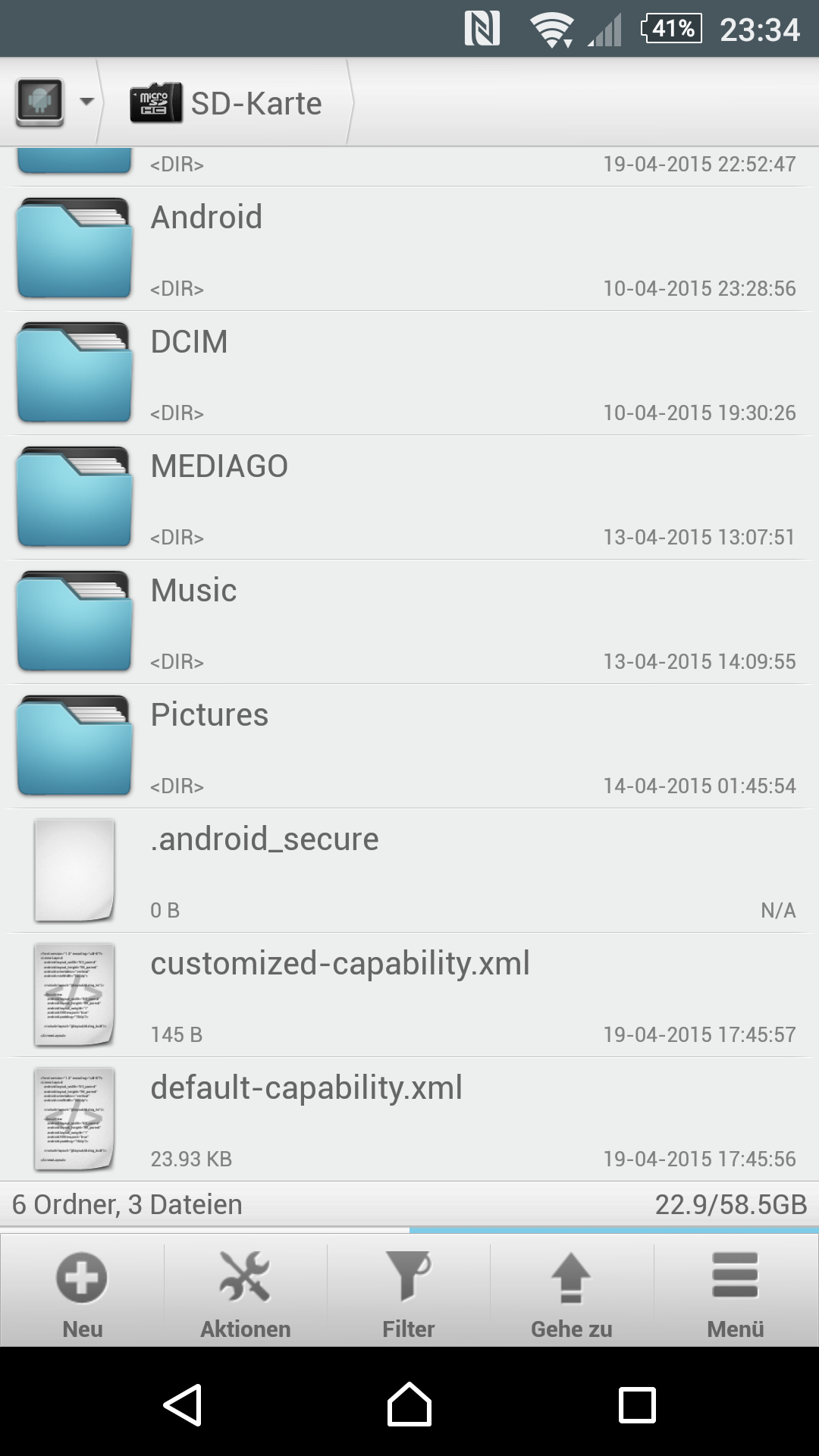
Task: Open the Music folder
Action: 409,622
